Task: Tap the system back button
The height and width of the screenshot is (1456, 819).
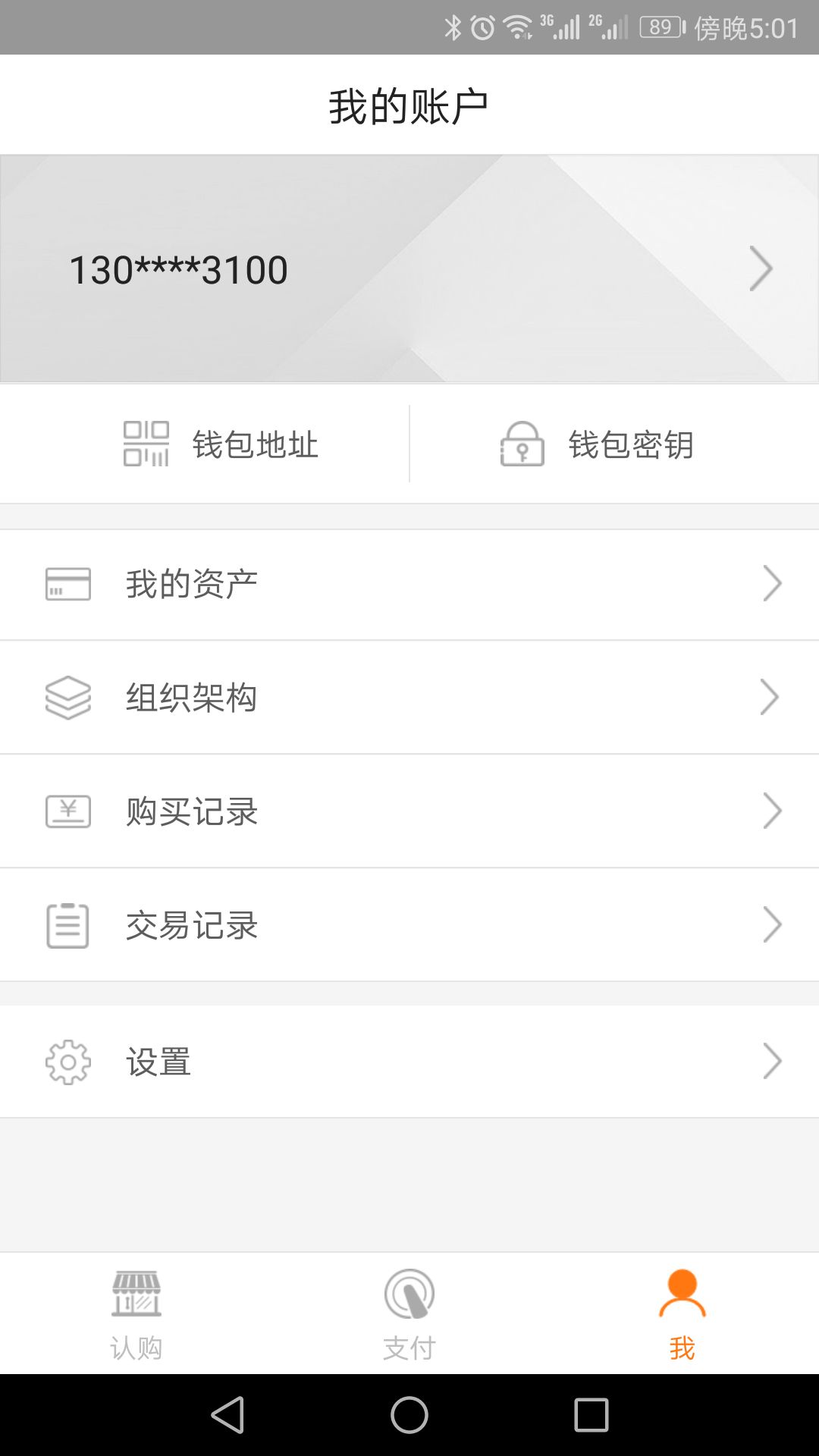Action: pos(227,1415)
